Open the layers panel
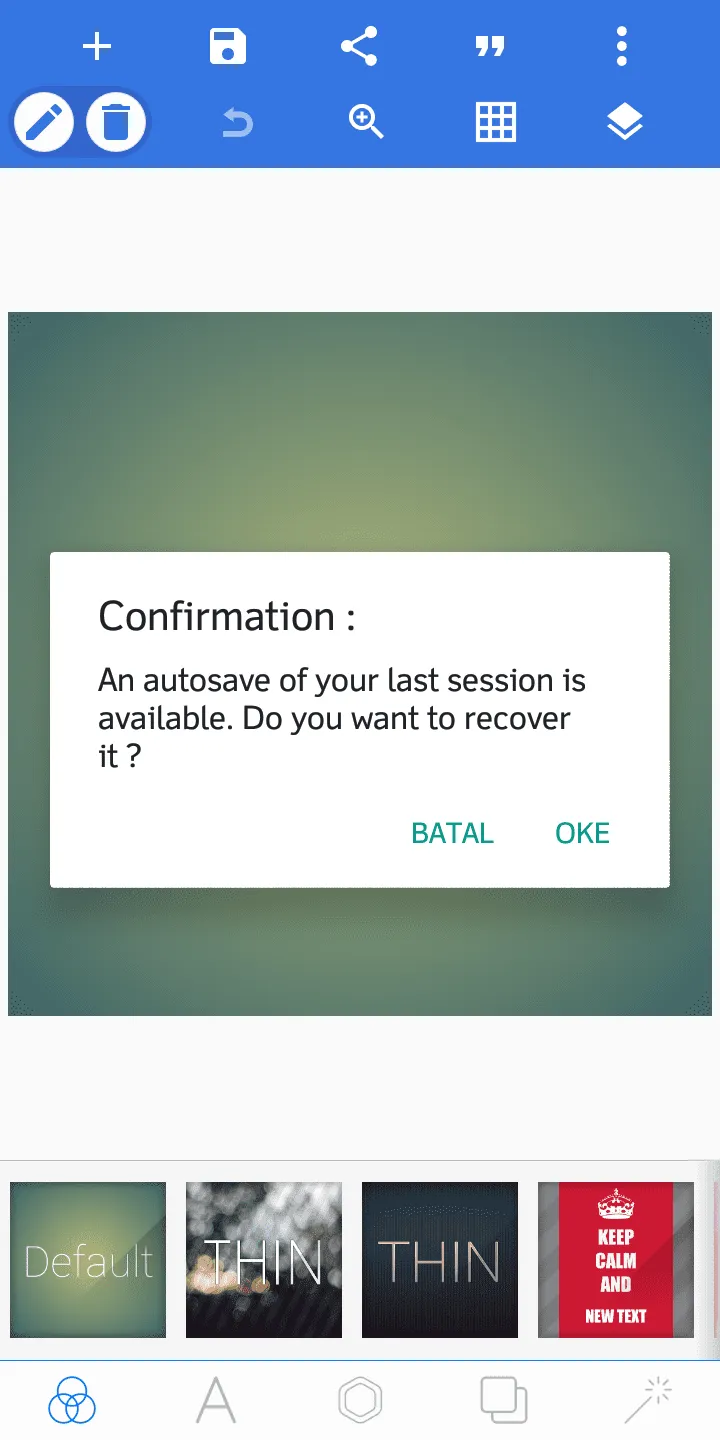720x1440 pixels. coord(625,123)
